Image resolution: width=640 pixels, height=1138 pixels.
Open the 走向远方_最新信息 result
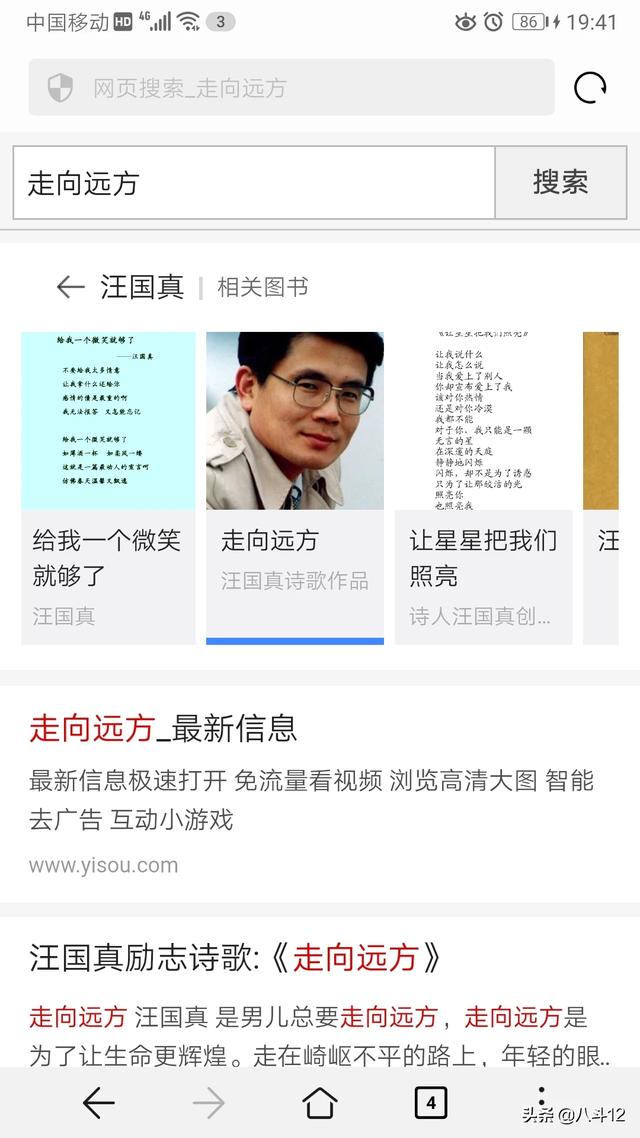click(x=163, y=728)
